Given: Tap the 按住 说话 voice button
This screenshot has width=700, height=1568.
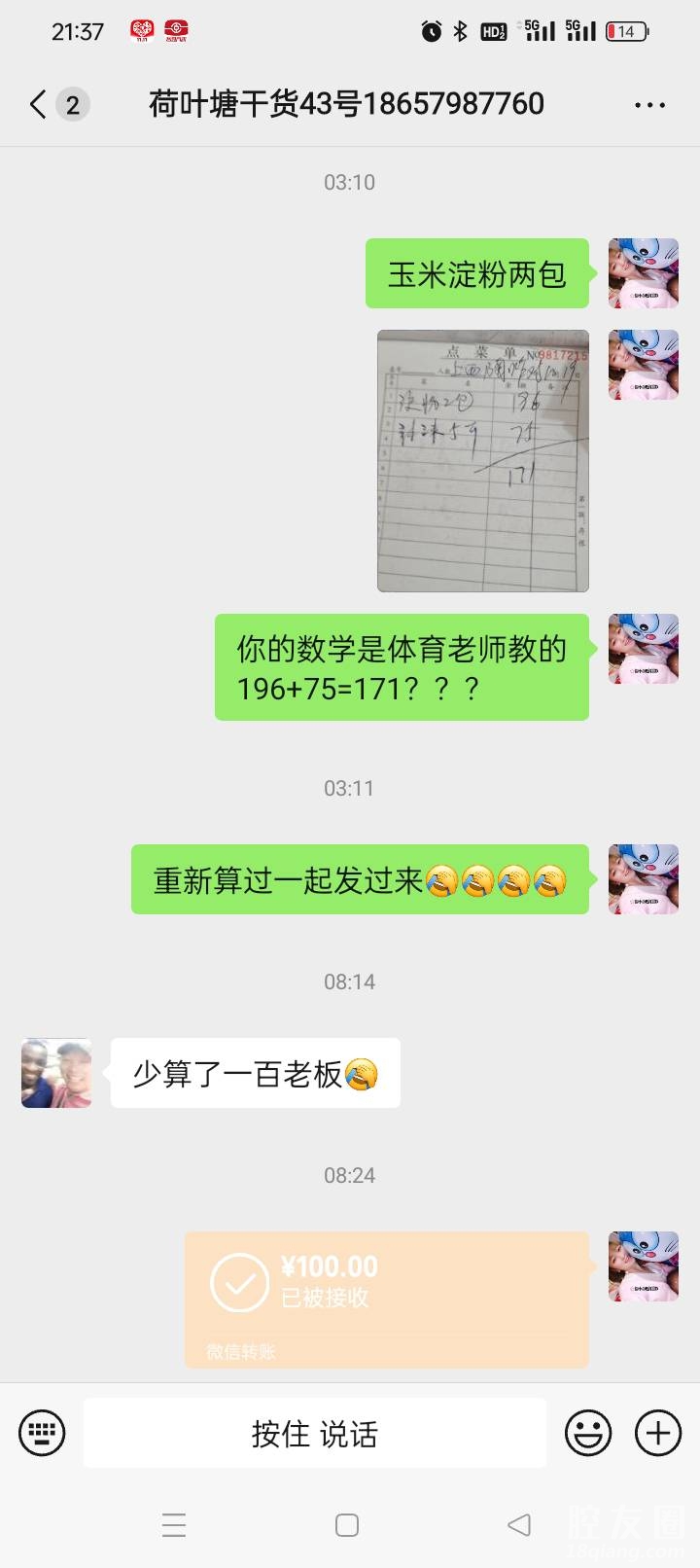Looking at the screenshot, I should point(314,1433).
